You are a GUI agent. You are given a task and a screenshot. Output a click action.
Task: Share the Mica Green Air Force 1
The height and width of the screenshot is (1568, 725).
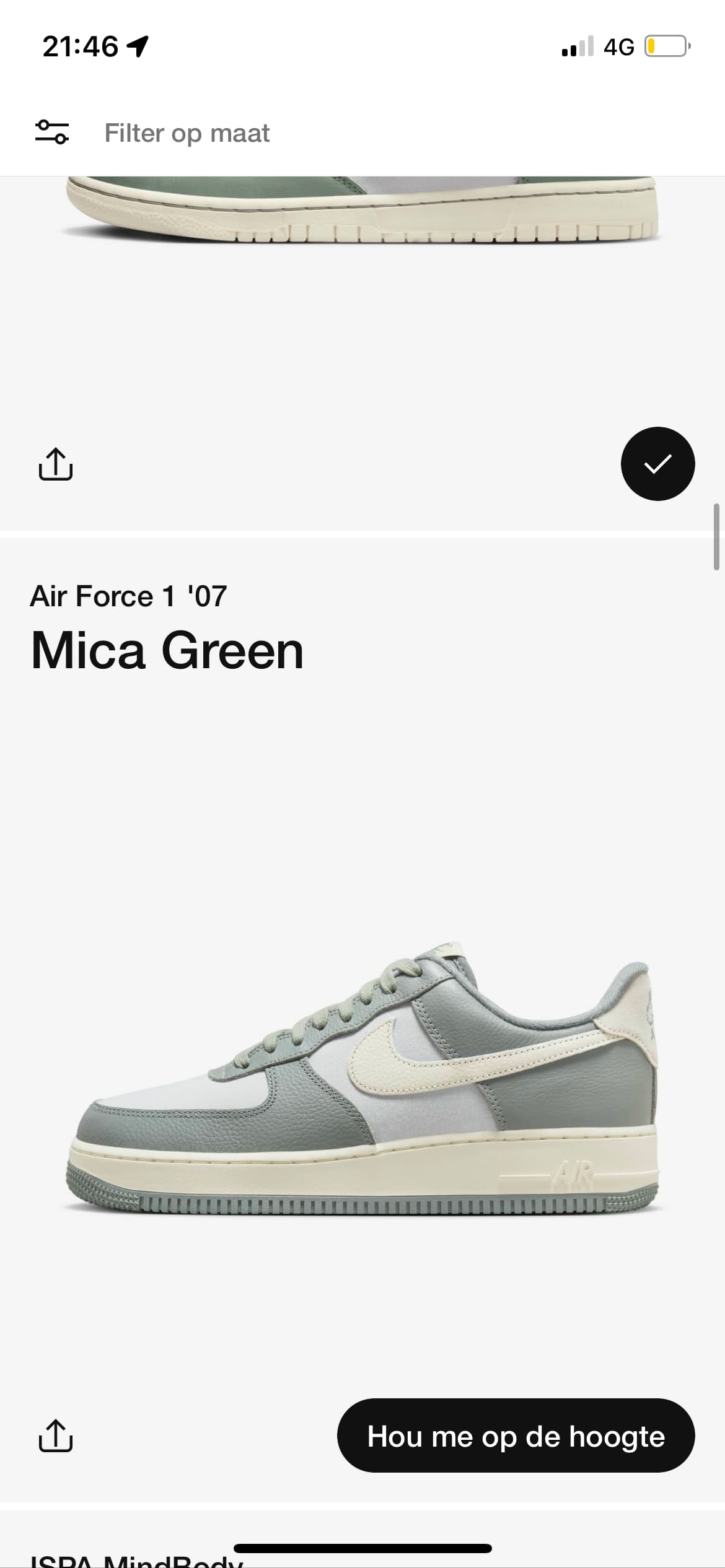56,1435
